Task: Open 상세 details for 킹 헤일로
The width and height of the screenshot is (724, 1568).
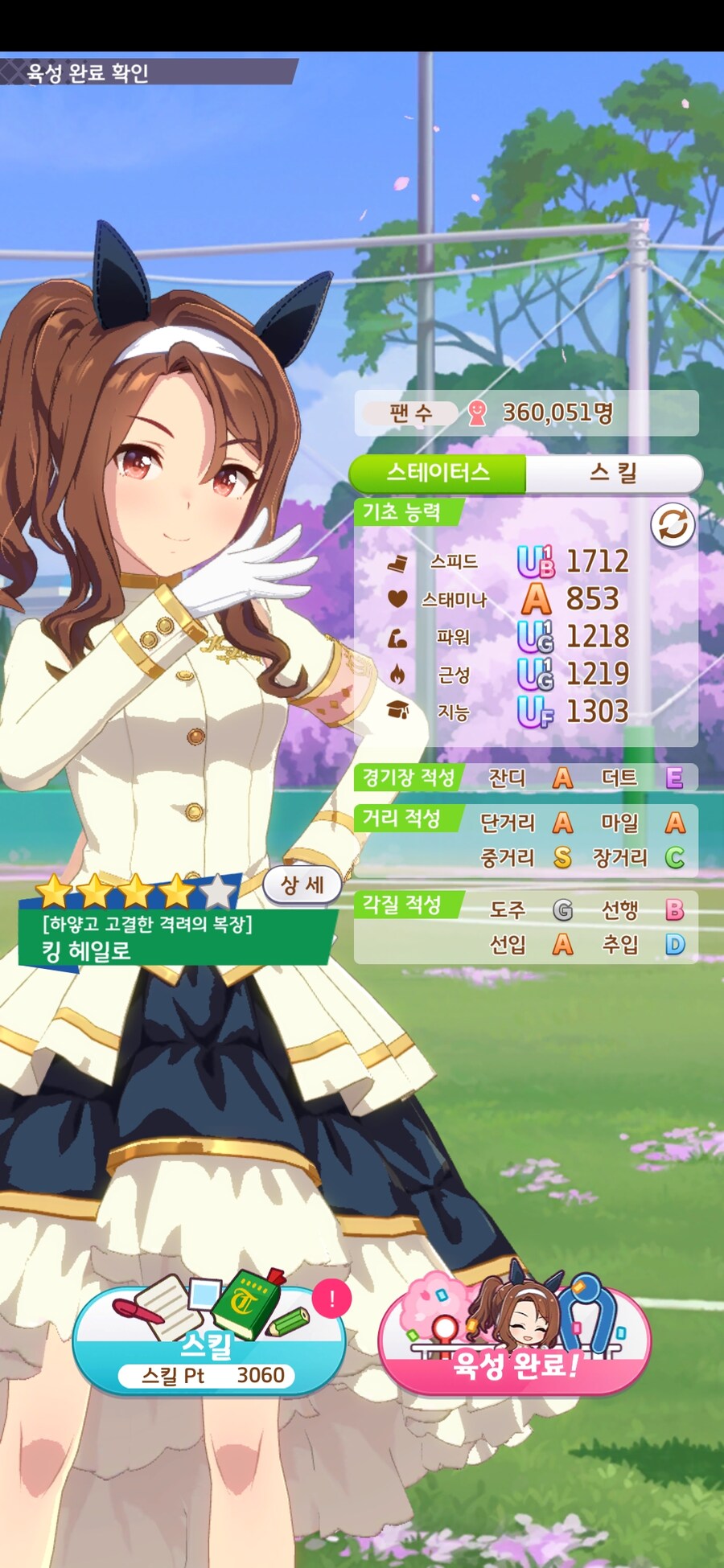Action: pyautogui.click(x=302, y=885)
